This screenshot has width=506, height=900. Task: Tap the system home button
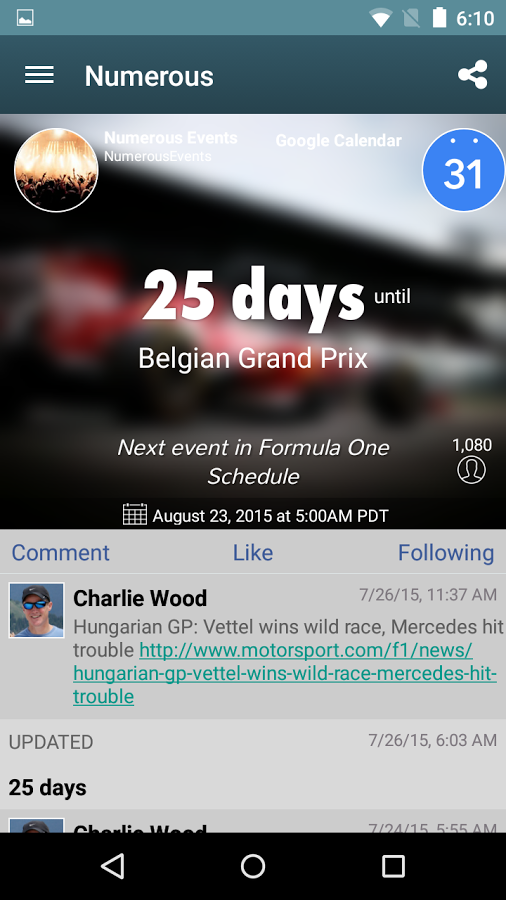[x=253, y=866]
